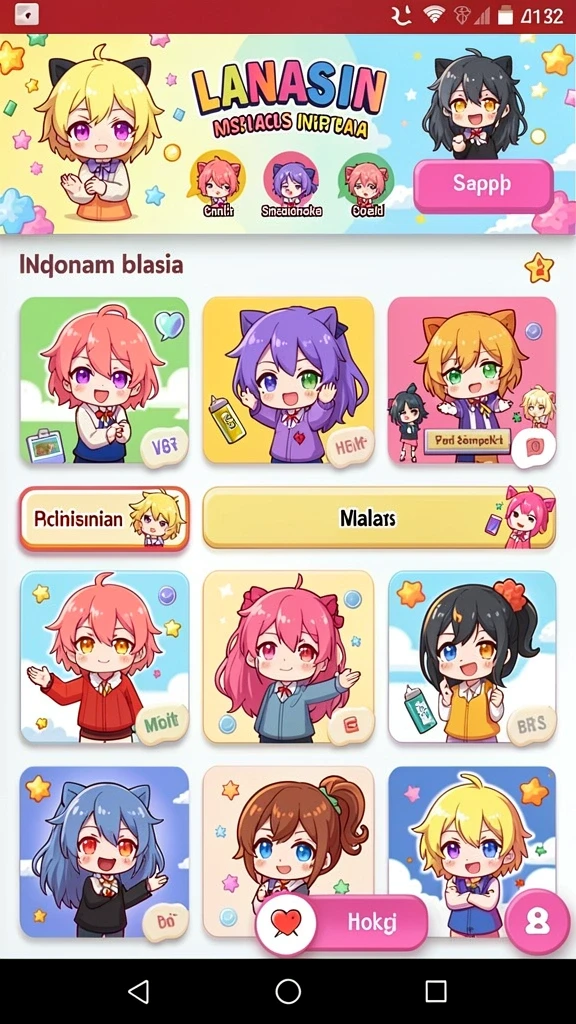Tap the pink Sappb button
The height and width of the screenshot is (1024, 576).
click(x=483, y=185)
